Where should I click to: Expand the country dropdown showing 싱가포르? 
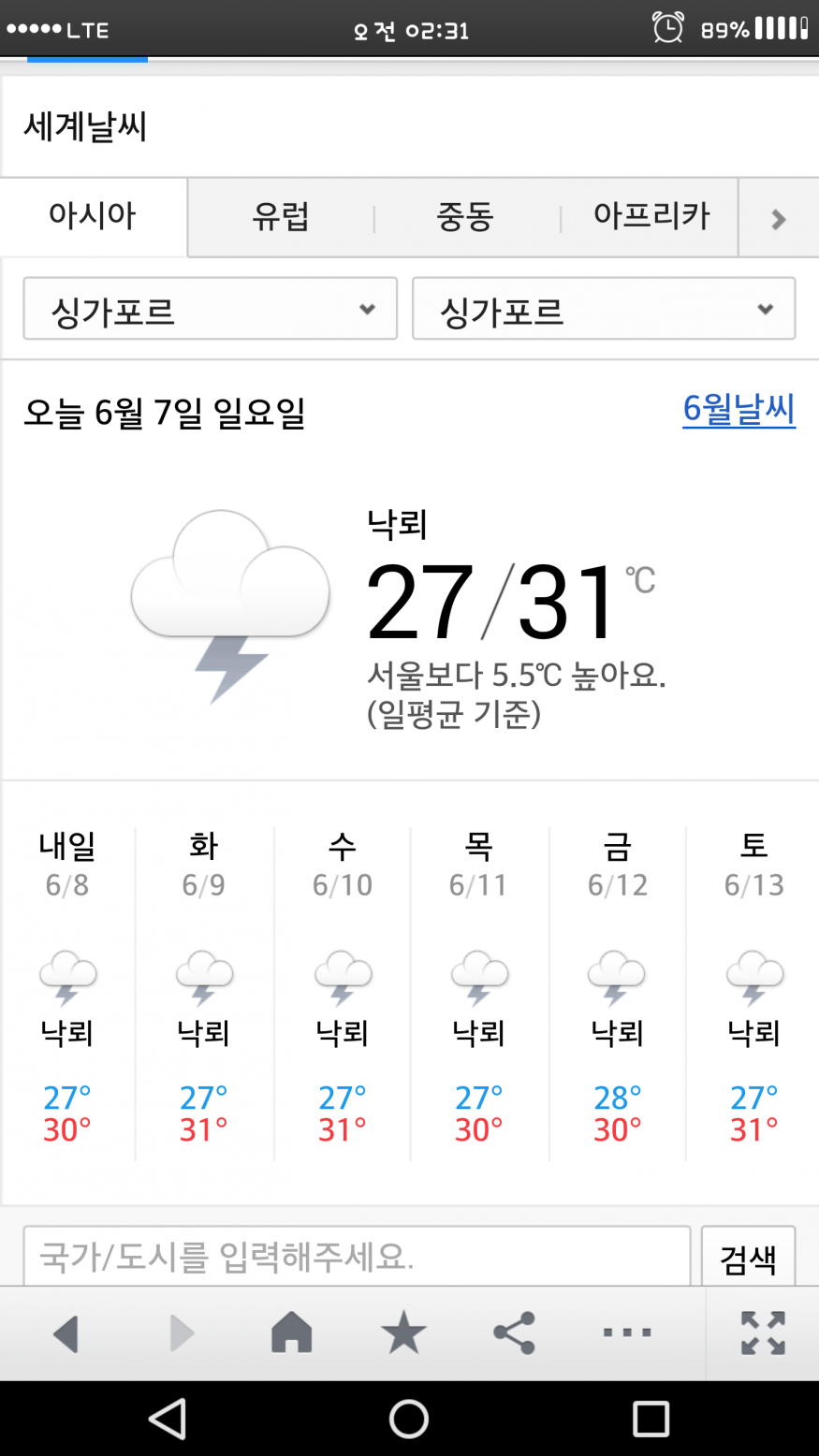point(211,309)
